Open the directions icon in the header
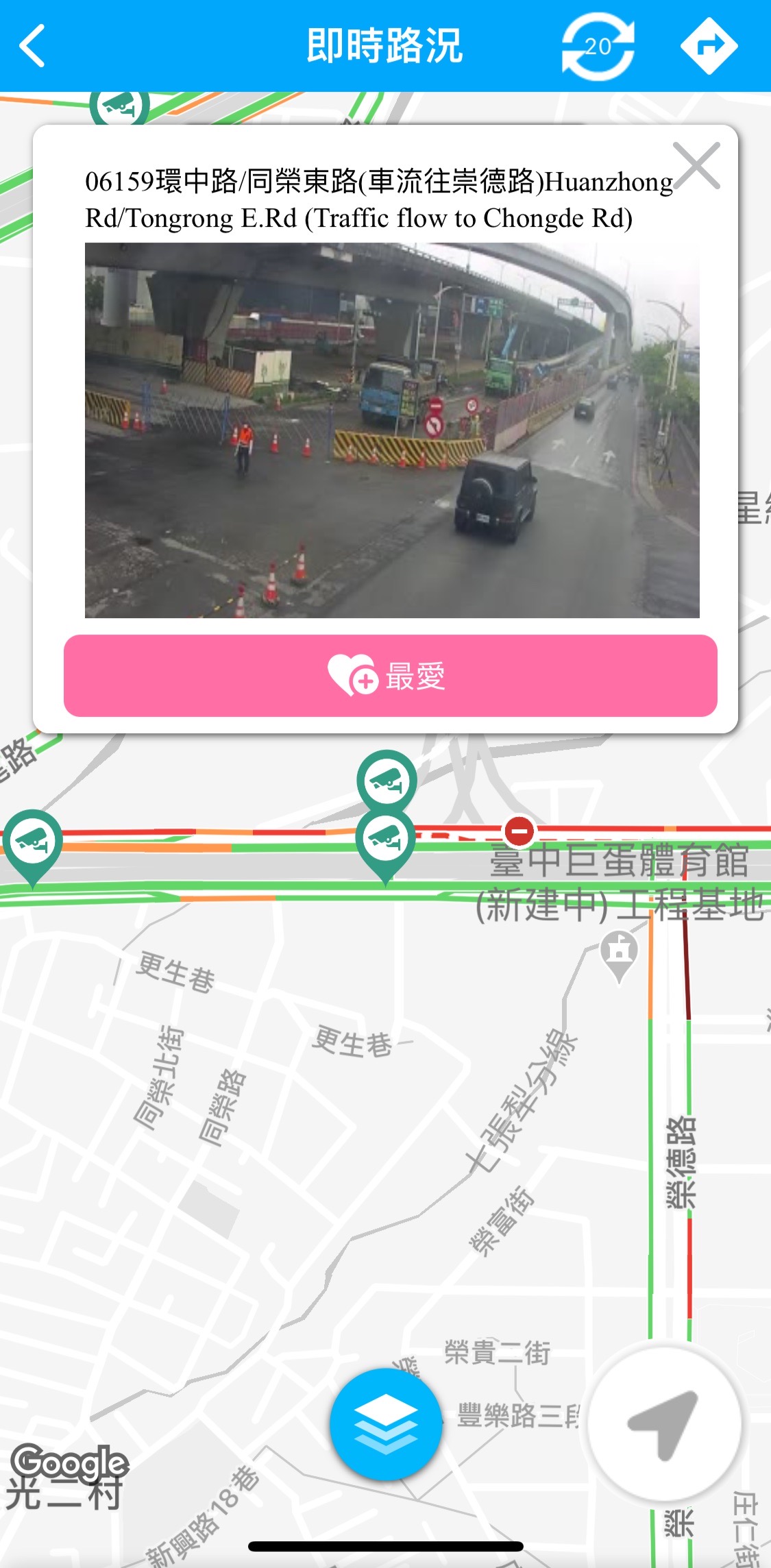This screenshot has width=771, height=1568. point(709,46)
